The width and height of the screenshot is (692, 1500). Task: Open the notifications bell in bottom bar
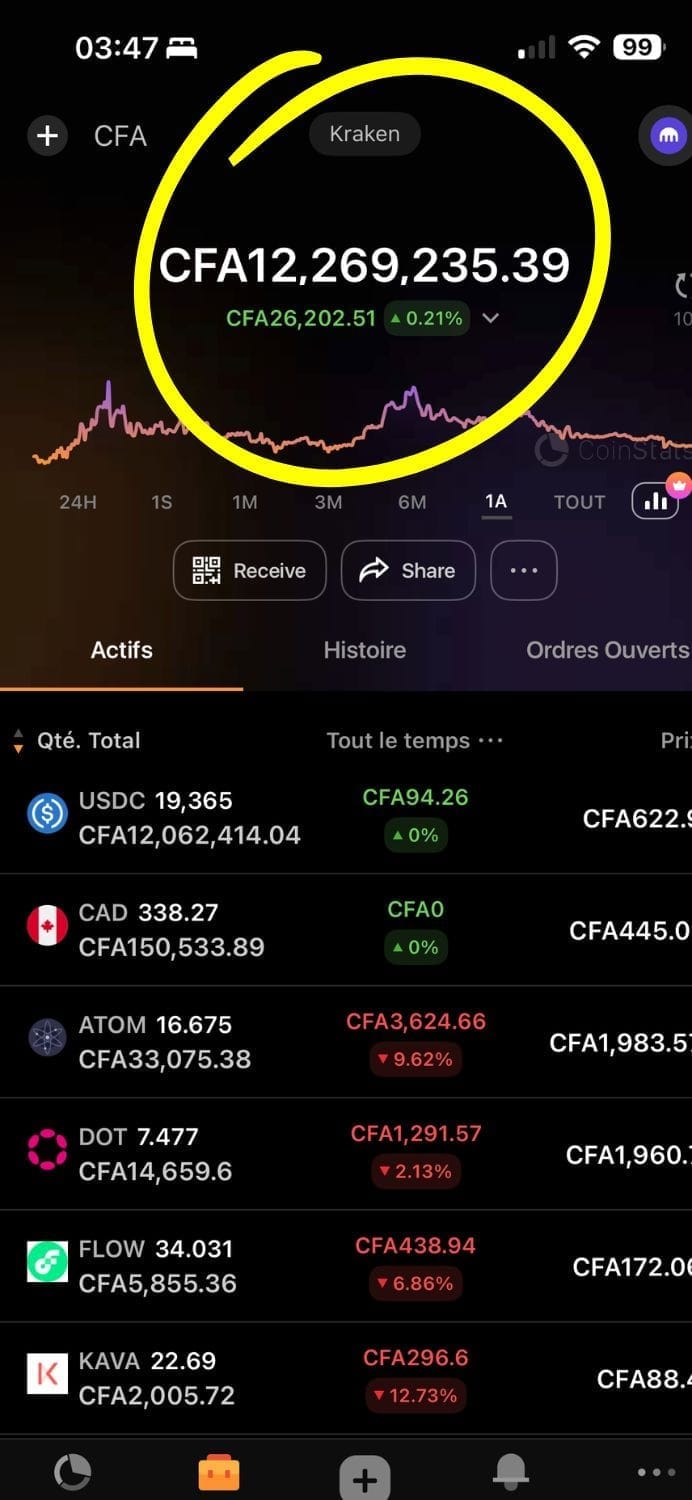coord(511,1472)
